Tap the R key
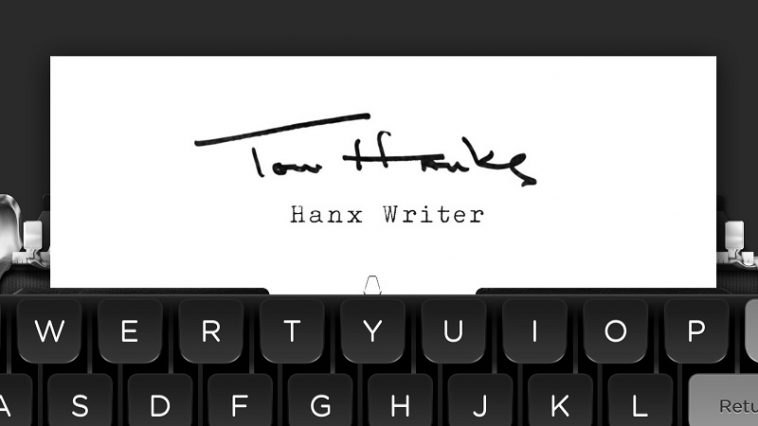 pos(211,331)
